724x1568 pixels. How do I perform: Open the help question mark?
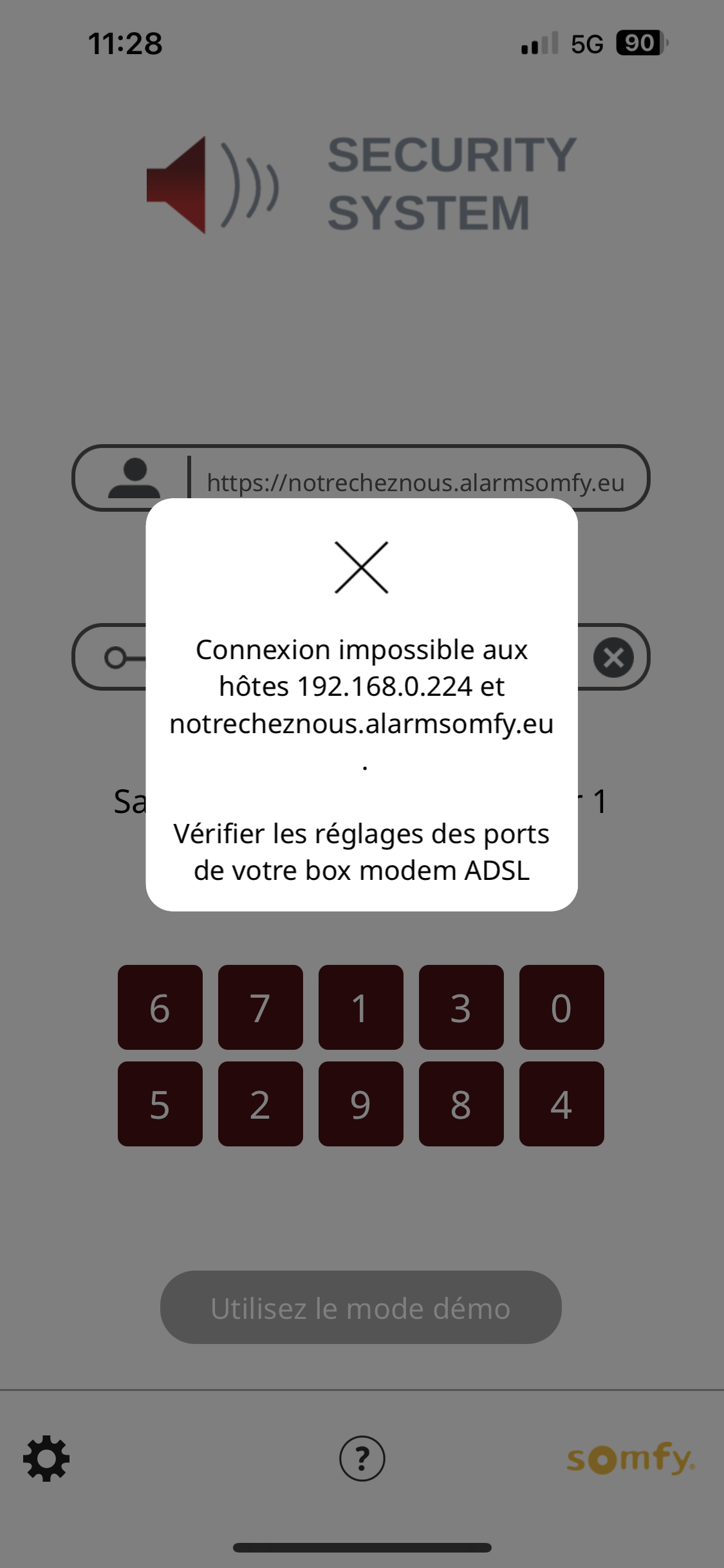click(x=362, y=1459)
